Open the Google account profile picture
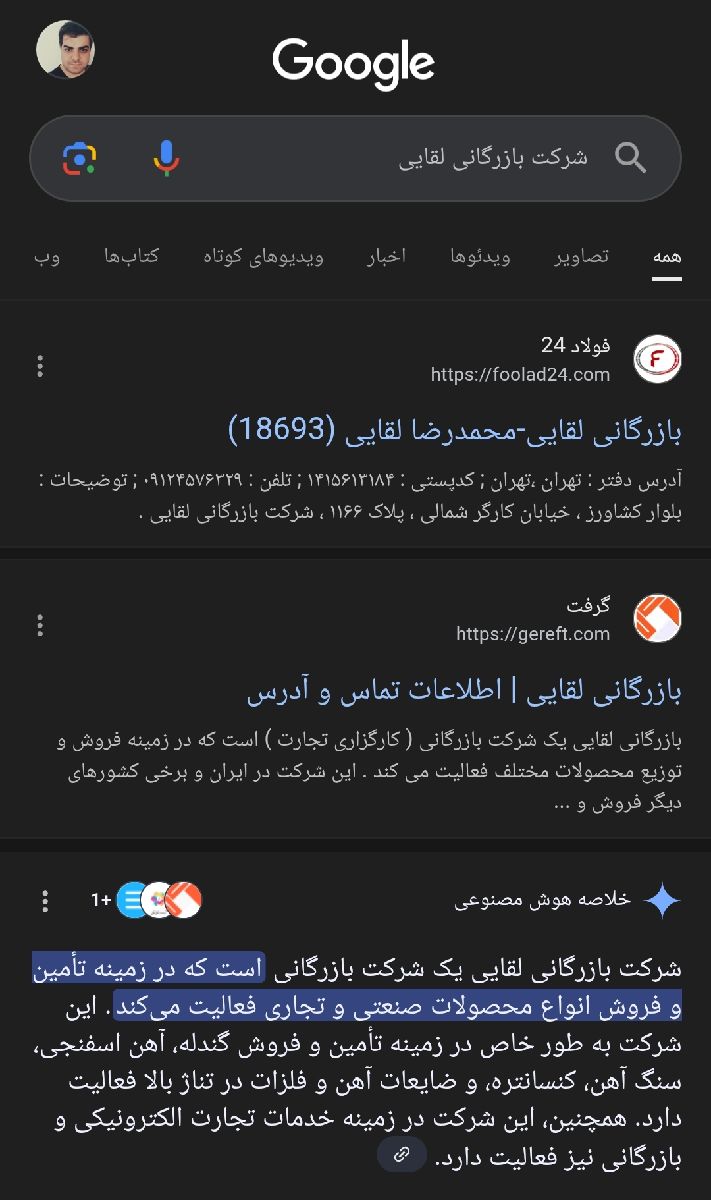711x1200 pixels. [x=66, y=50]
